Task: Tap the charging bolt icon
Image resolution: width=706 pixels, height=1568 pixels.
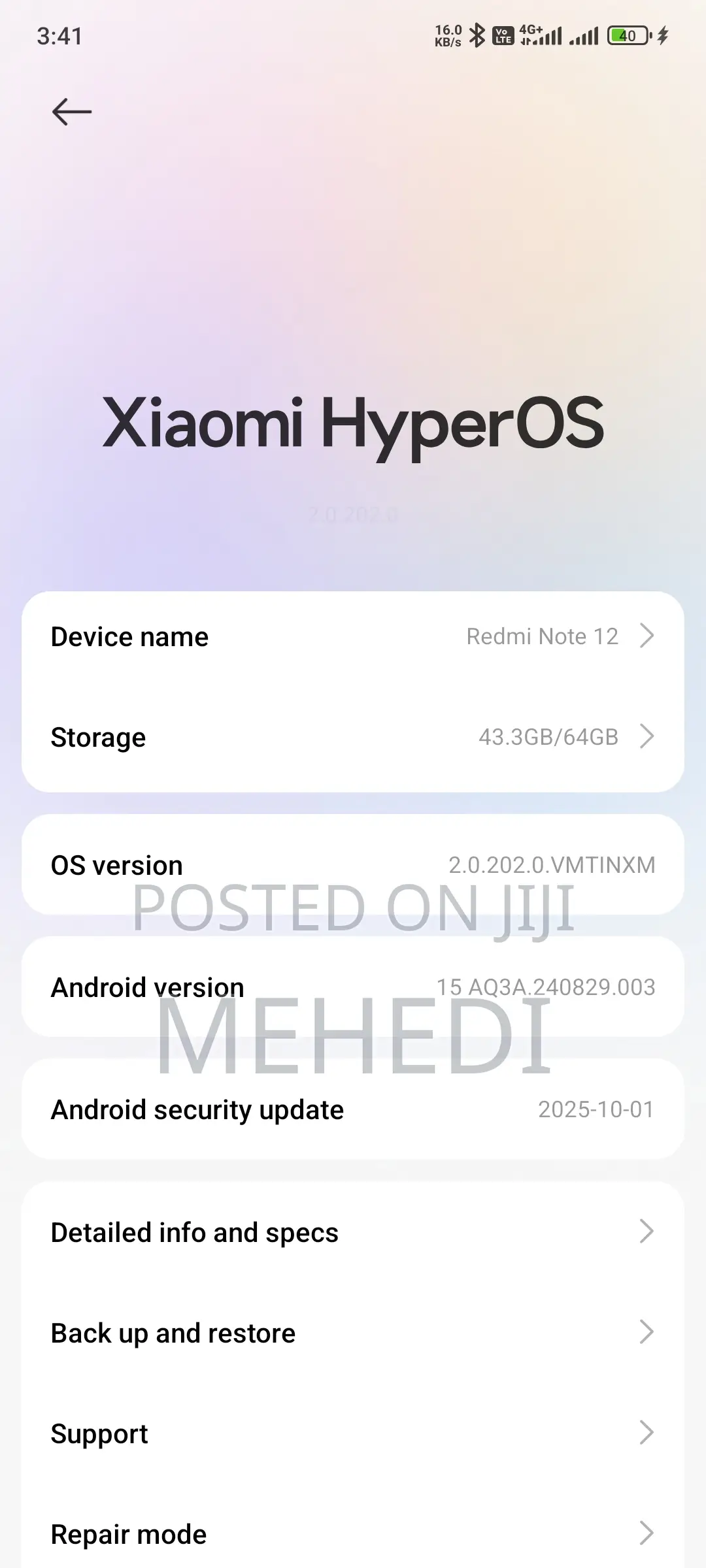Action: coord(662,36)
